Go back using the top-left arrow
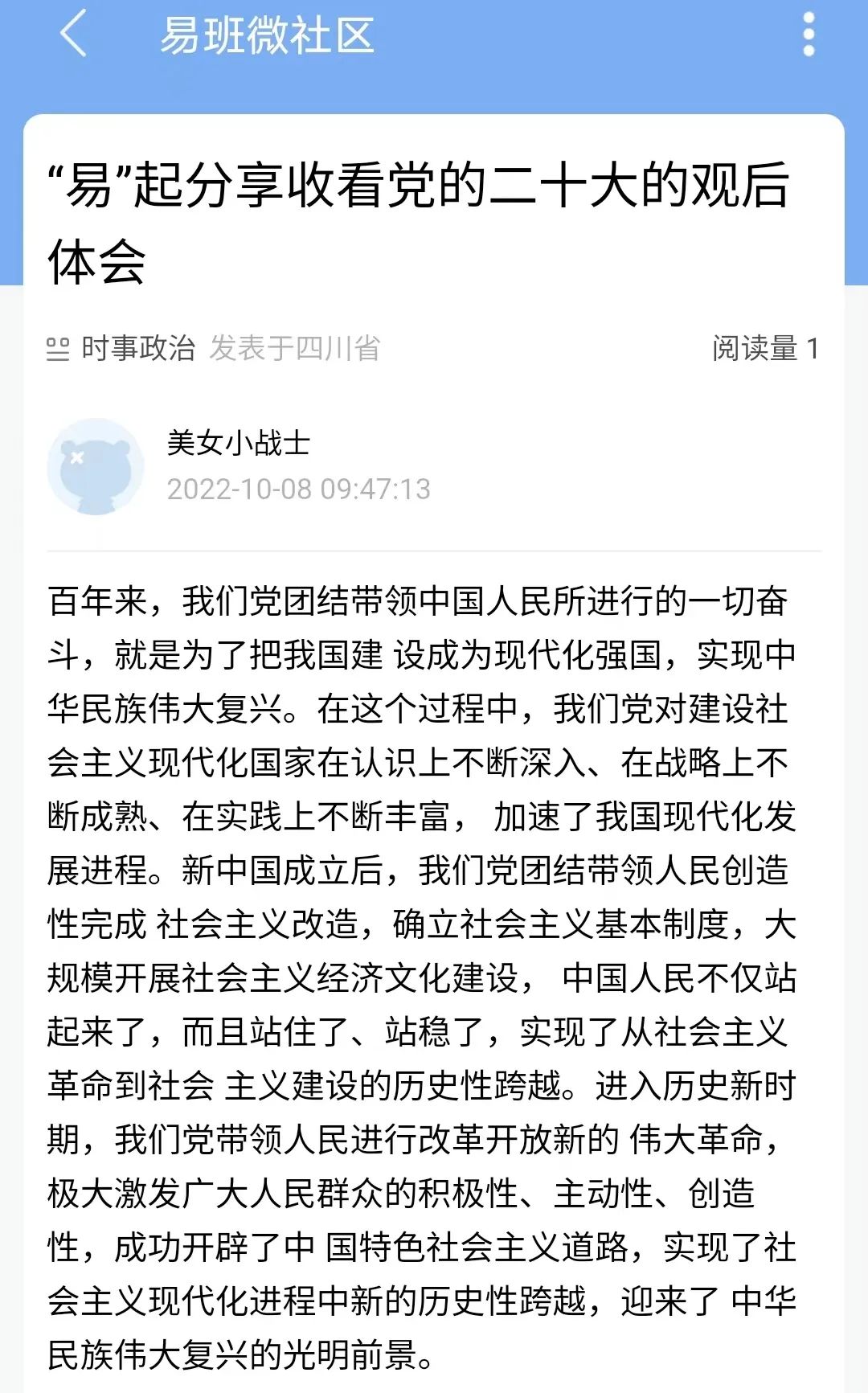This screenshot has width=868, height=1393. coord(73,35)
